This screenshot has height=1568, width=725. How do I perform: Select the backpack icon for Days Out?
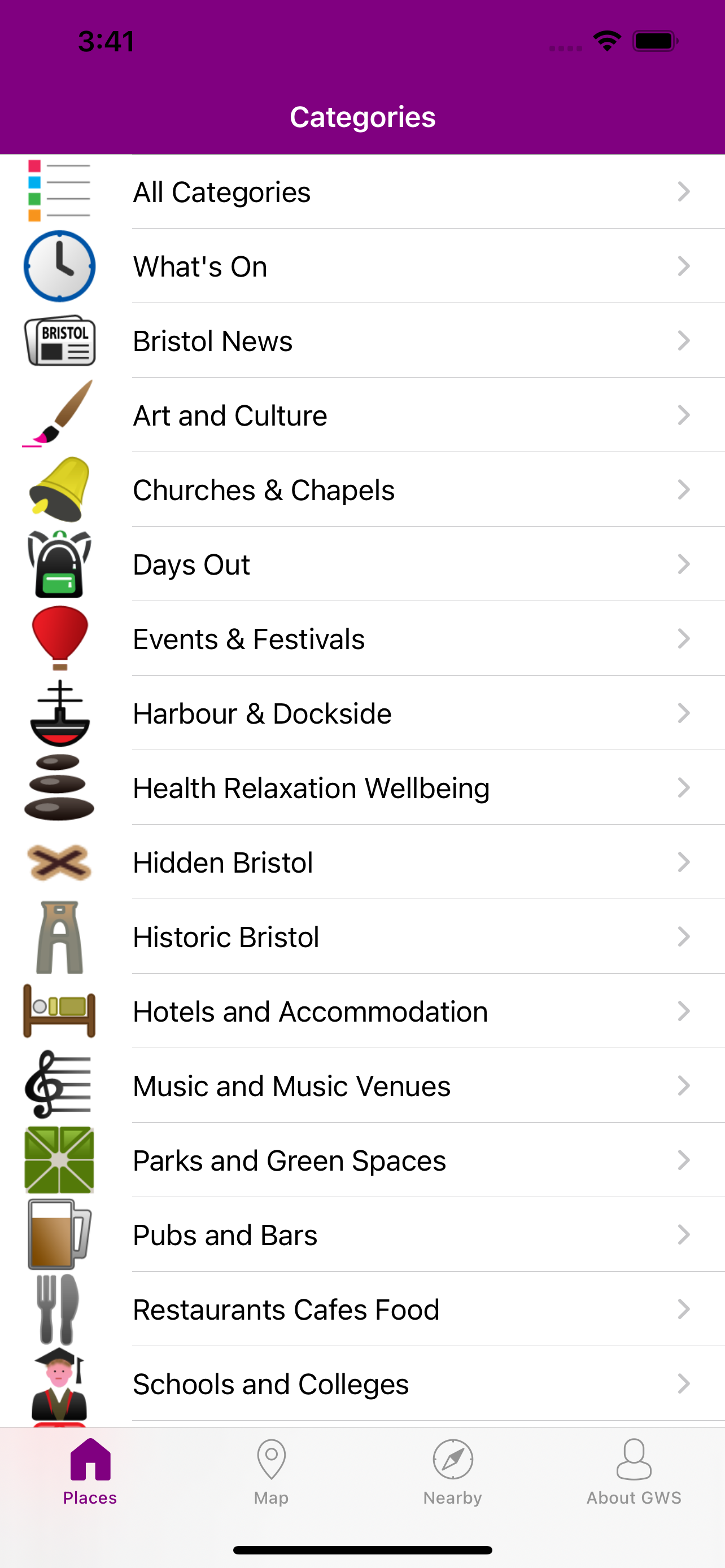coord(59,564)
